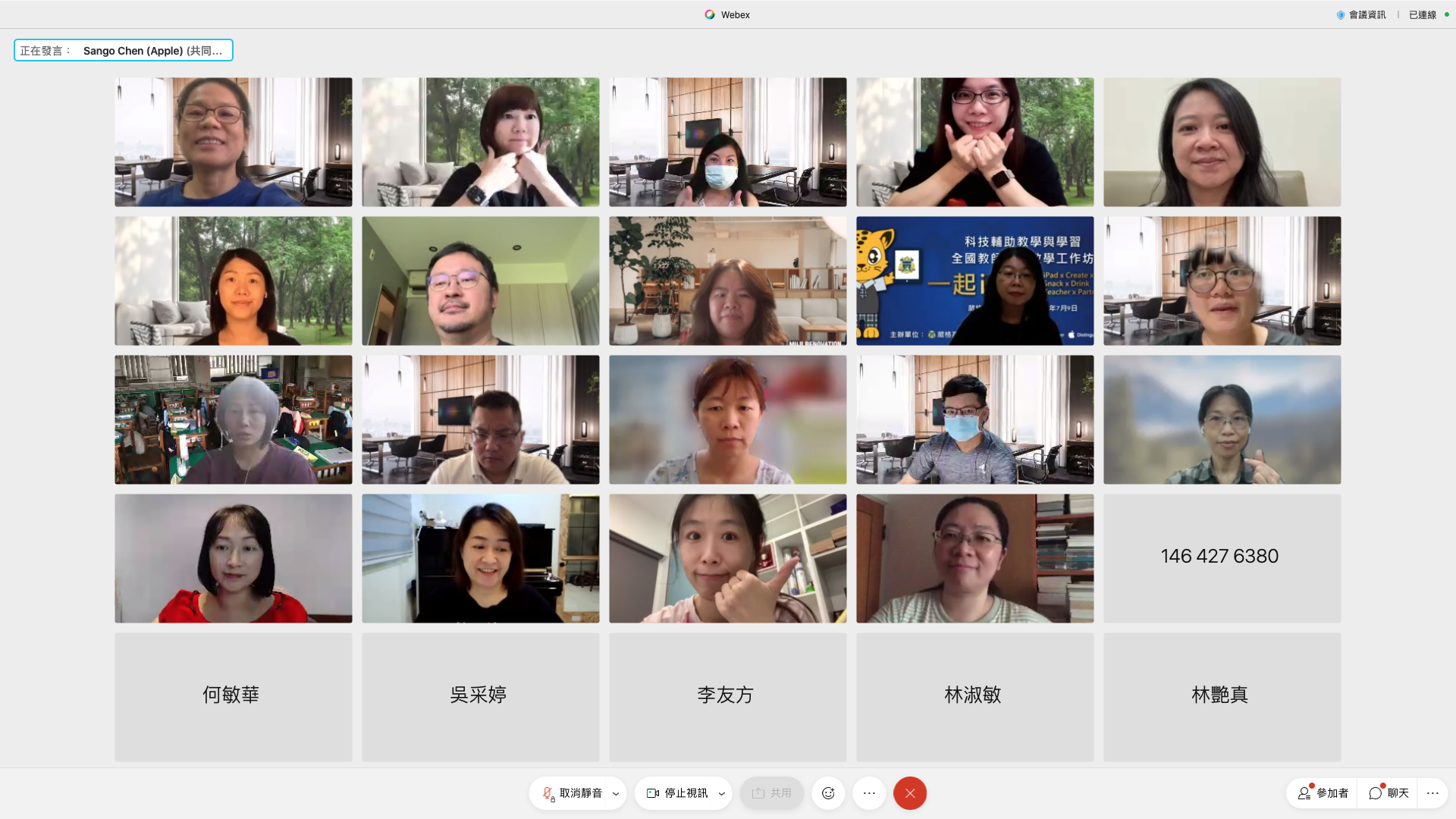Select the 吳采婷 participant tile

coord(480,697)
